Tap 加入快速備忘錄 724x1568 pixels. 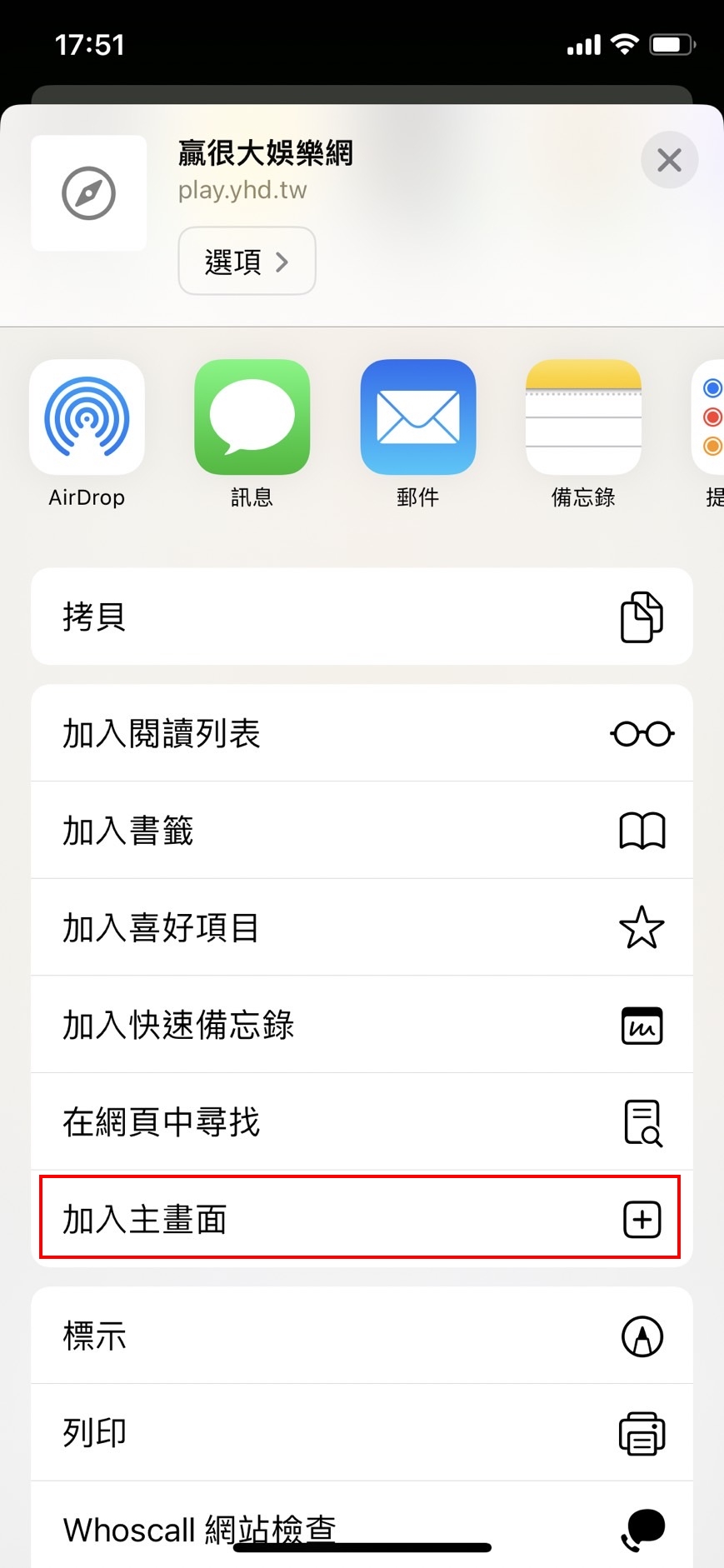tap(362, 1025)
